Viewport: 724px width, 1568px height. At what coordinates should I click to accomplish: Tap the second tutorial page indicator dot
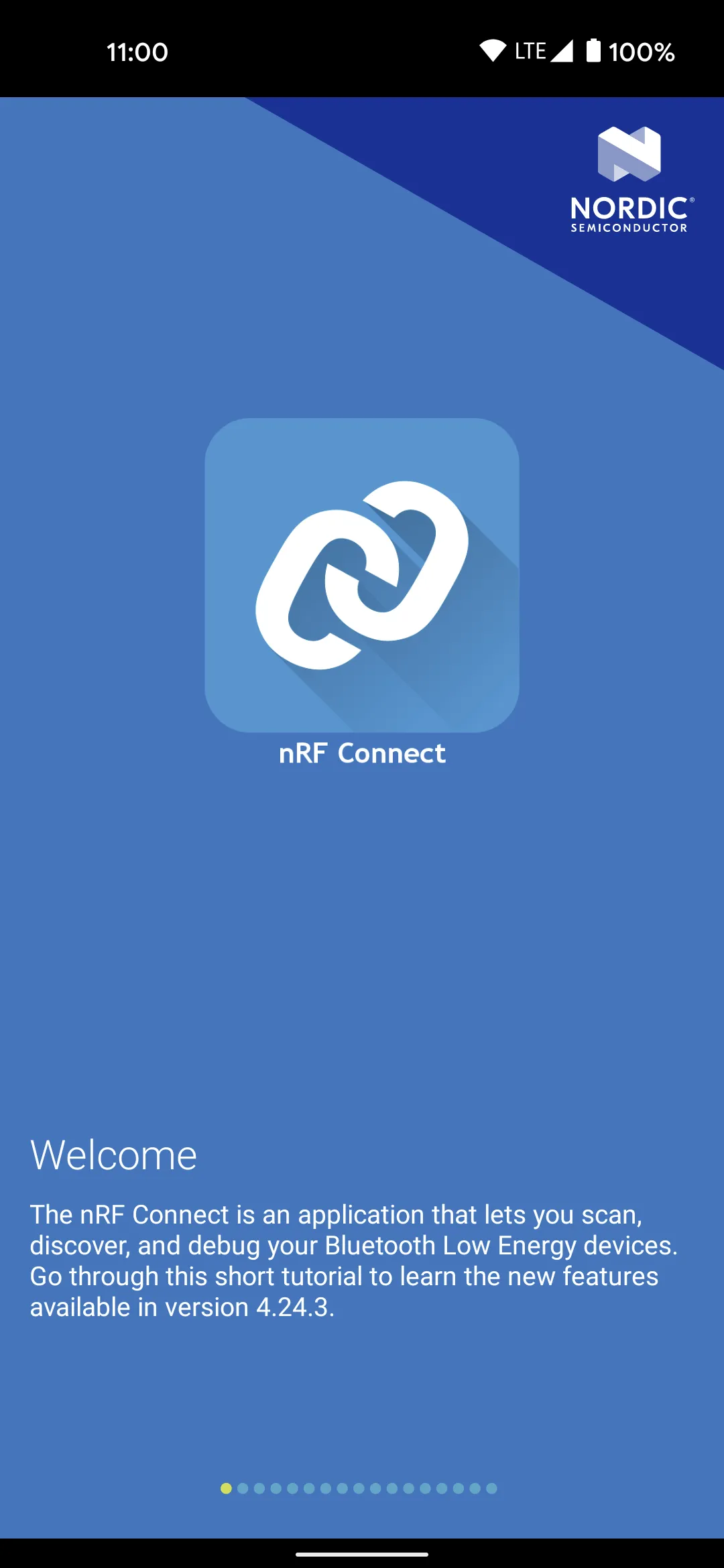(243, 1488)
